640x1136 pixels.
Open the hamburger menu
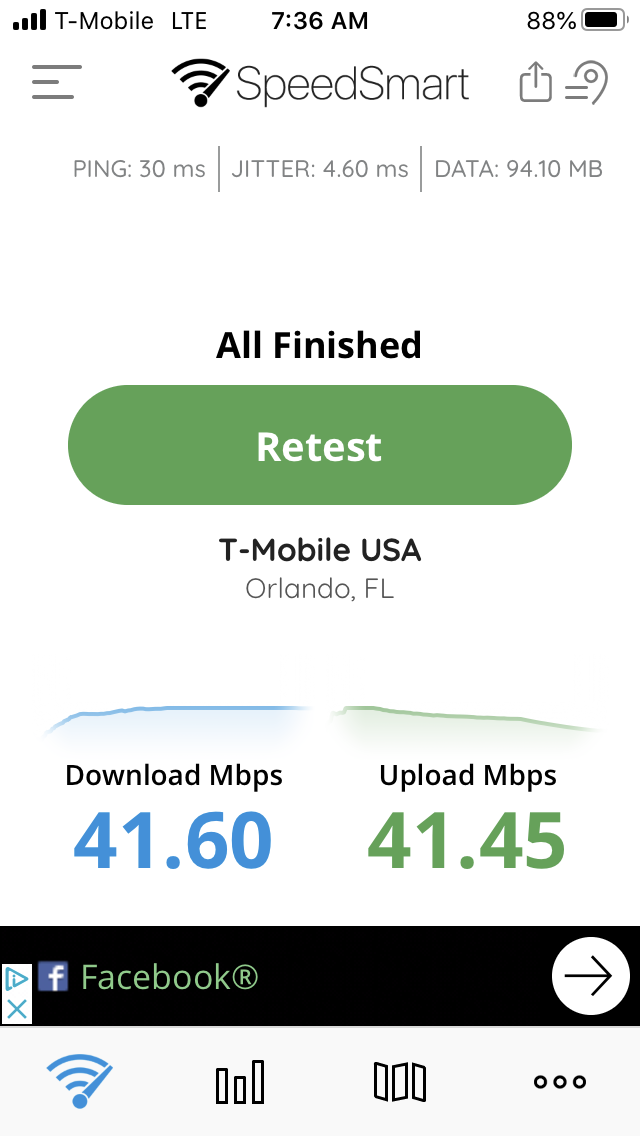(x=57, y=82)
